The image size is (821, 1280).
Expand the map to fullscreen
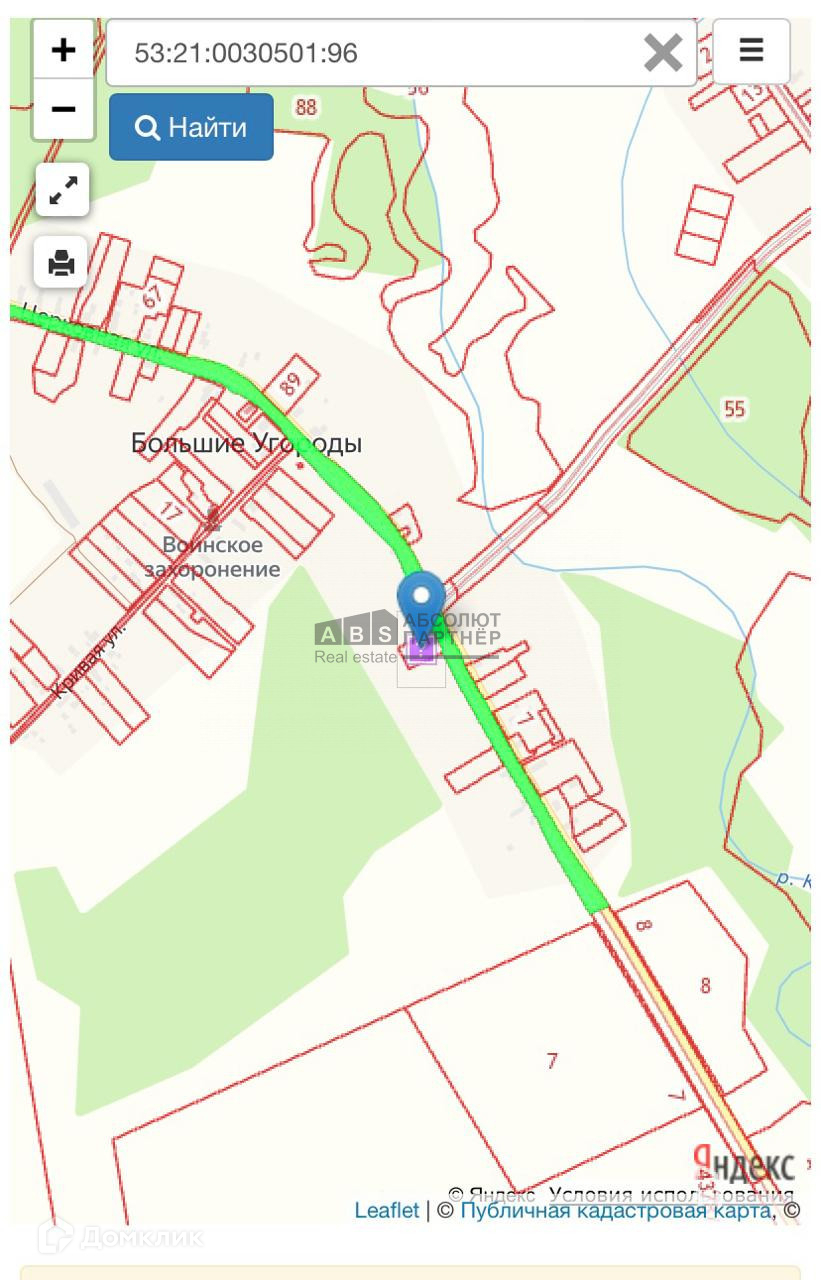pyautogui.click(x=62, y=190)
